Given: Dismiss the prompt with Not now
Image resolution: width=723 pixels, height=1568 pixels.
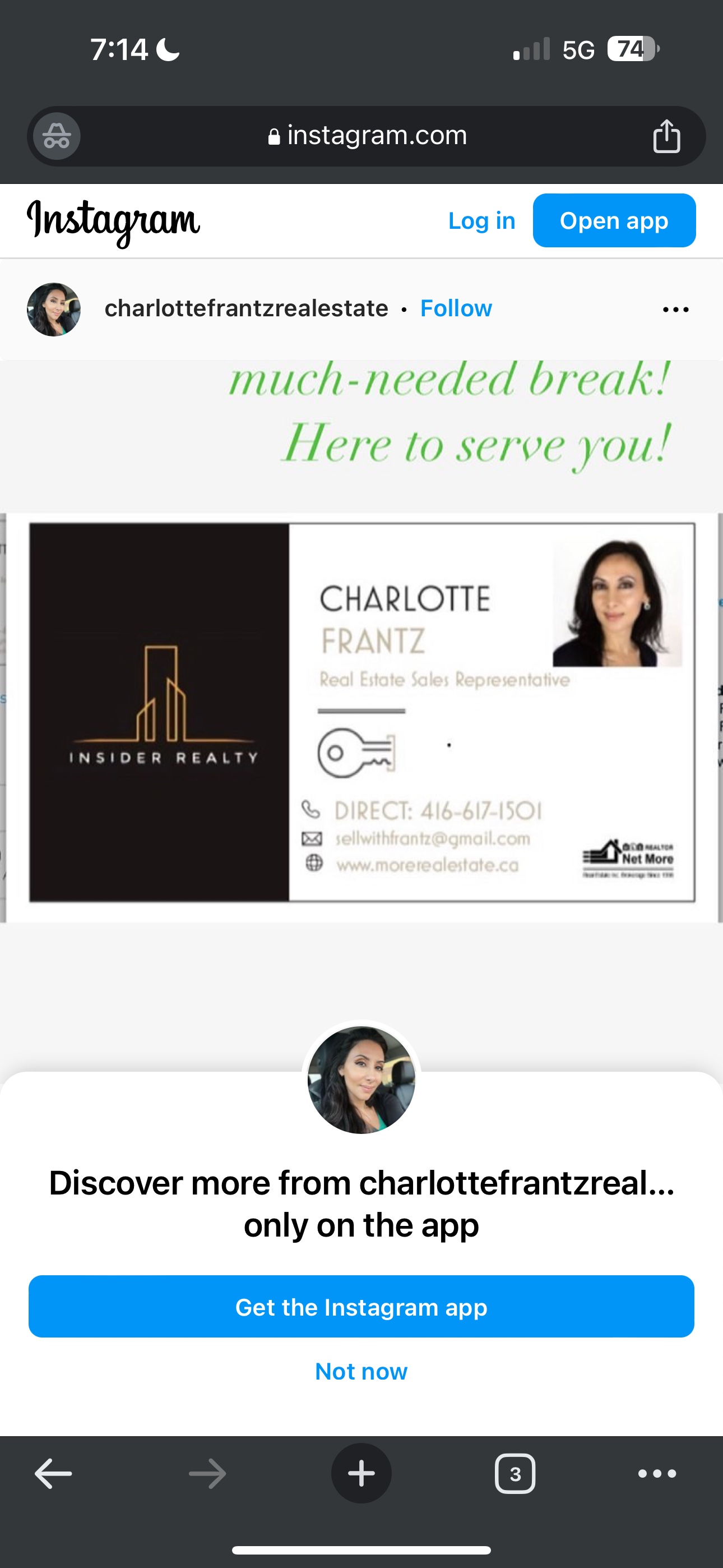Looking at the screenshot, I should click(361, 1371).
